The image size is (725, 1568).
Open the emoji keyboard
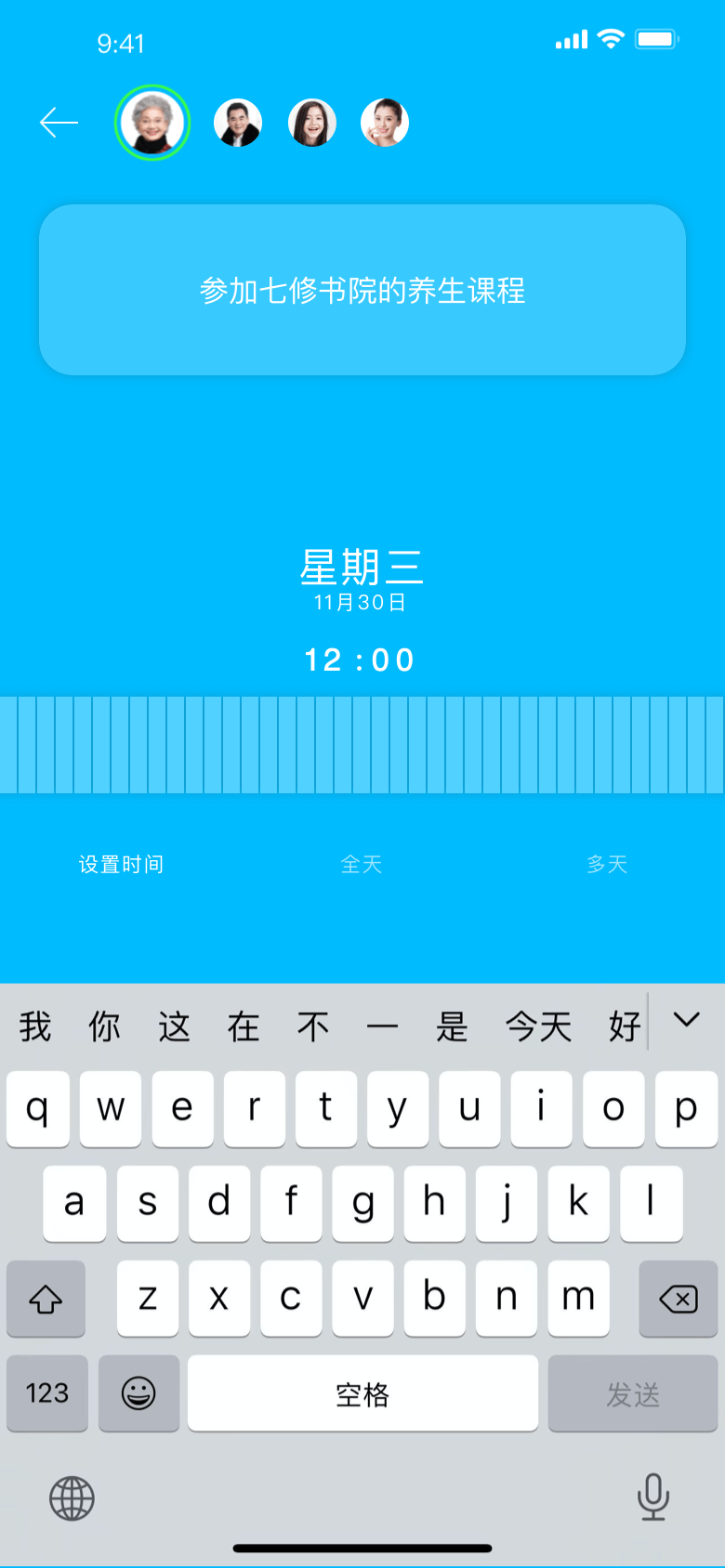pyautogui.click(x=138, y=1393)
